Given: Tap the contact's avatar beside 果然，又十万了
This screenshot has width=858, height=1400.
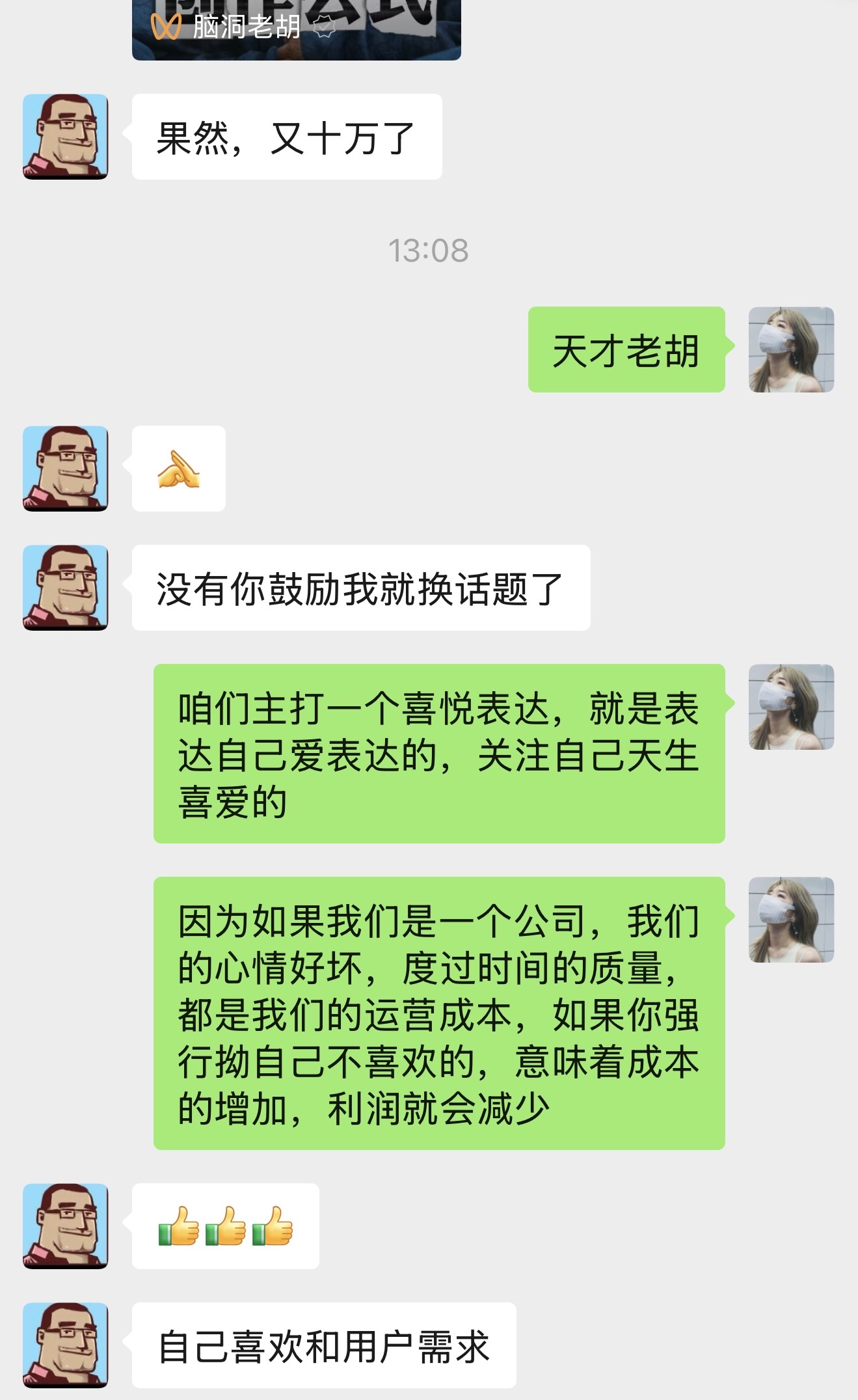Looking at the screenshot, I should pos(66,137).
